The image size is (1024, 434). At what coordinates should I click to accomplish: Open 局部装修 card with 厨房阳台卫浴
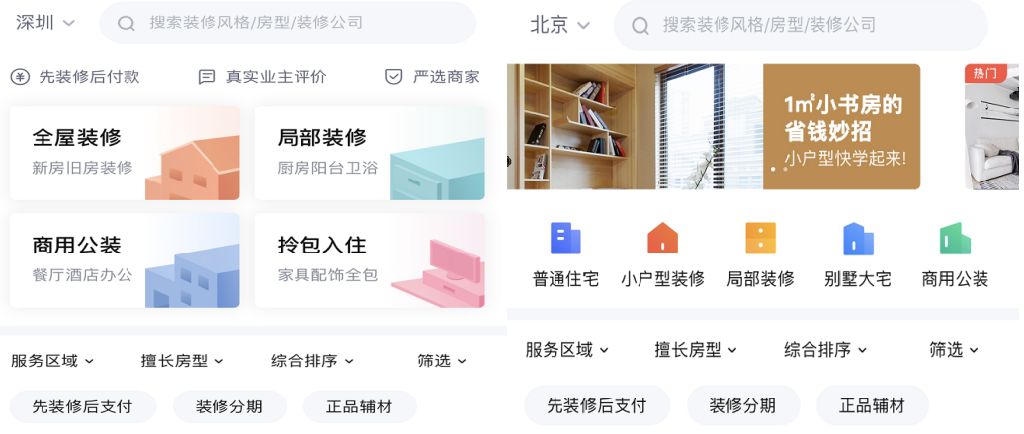(370, 153)
